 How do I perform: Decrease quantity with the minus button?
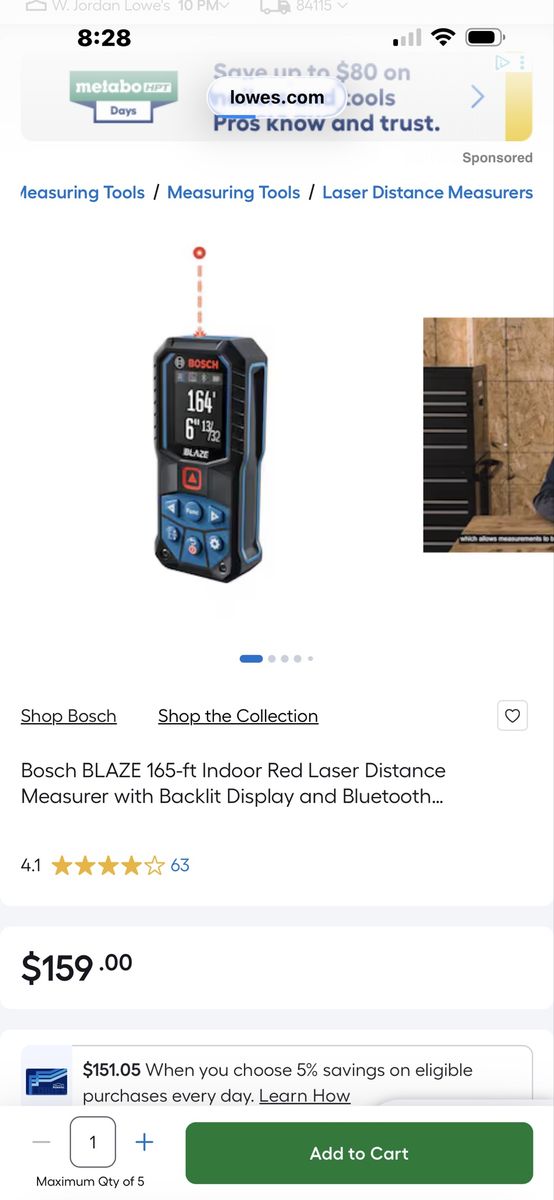41,1142
